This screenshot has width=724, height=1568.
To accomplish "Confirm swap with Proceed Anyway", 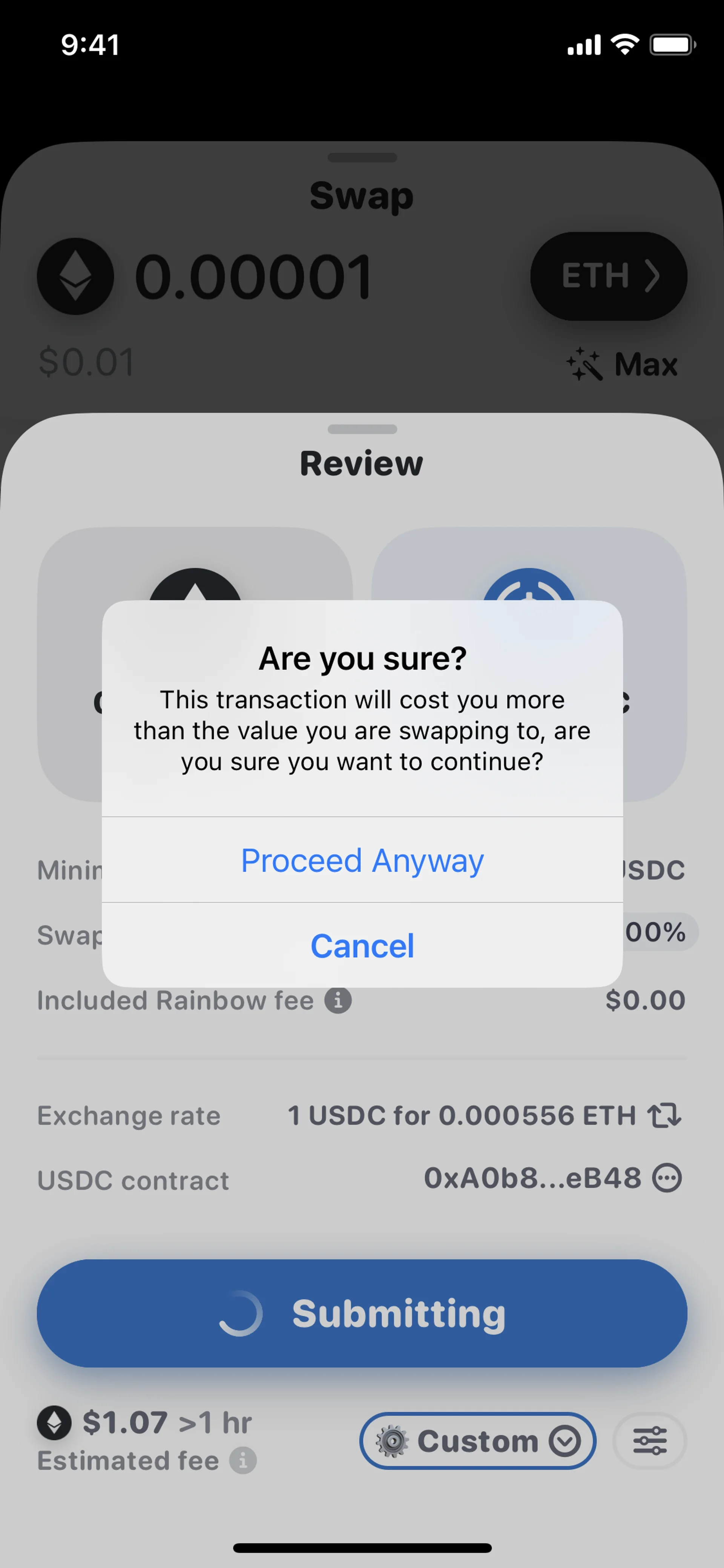I will (362, 860).
